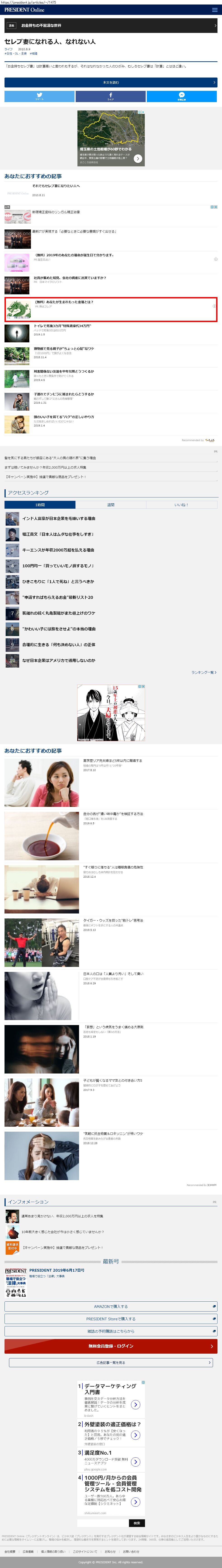This screenshot has height=1568, width=222.
Task: Open ranking article インド人富豪が日本企業を毛嫌いする理由
Action: [58, 519]
